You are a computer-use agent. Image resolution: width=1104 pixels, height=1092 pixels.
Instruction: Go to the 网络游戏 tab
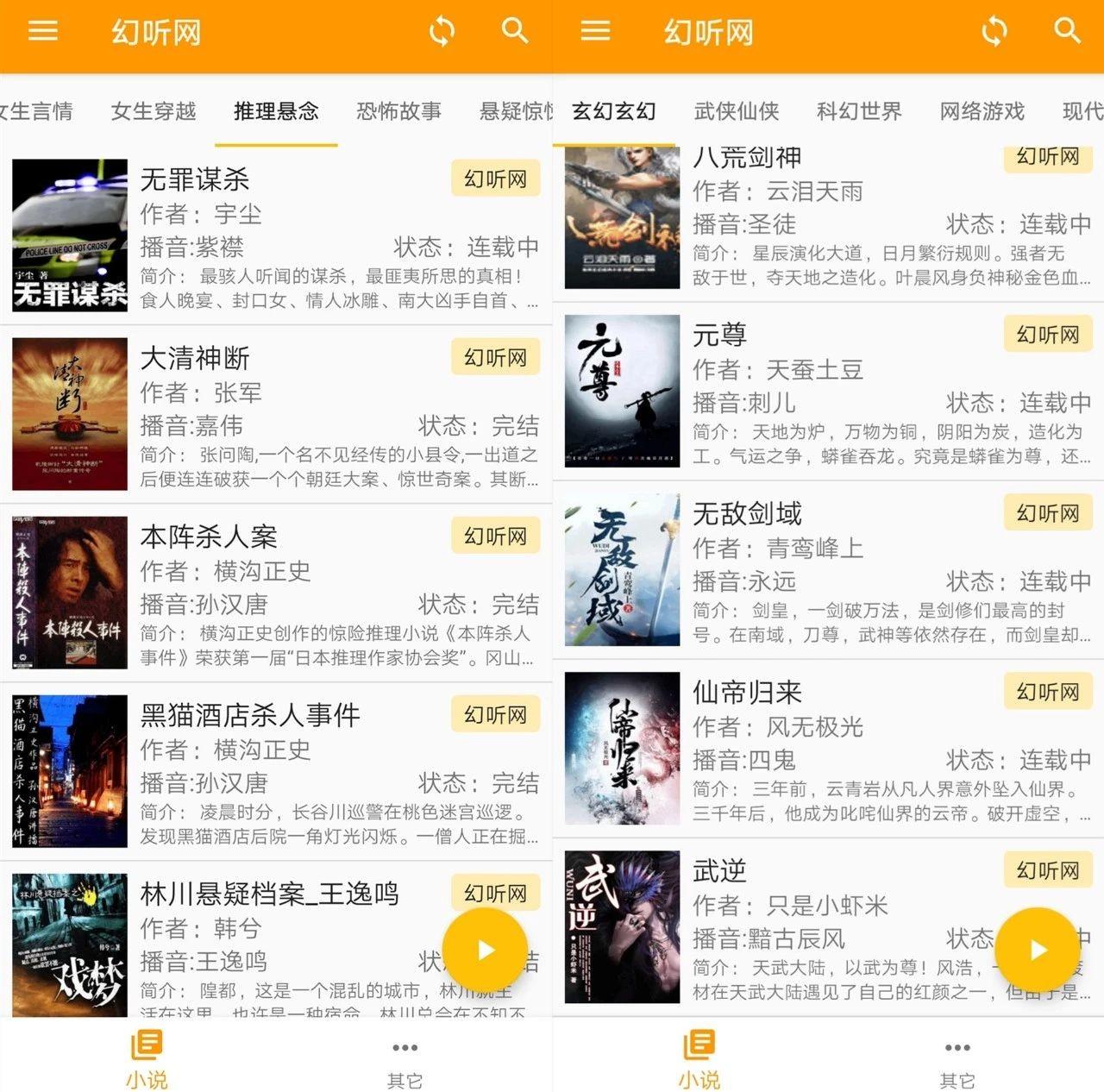tap(982, 111)
